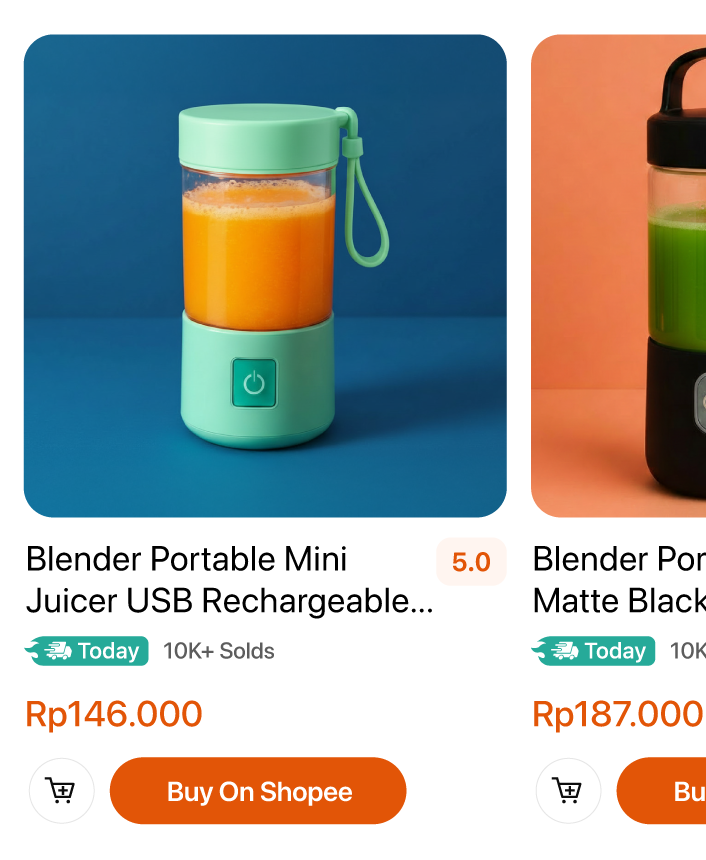Buy the Mini Juicer on Shopee

(258, 791)
